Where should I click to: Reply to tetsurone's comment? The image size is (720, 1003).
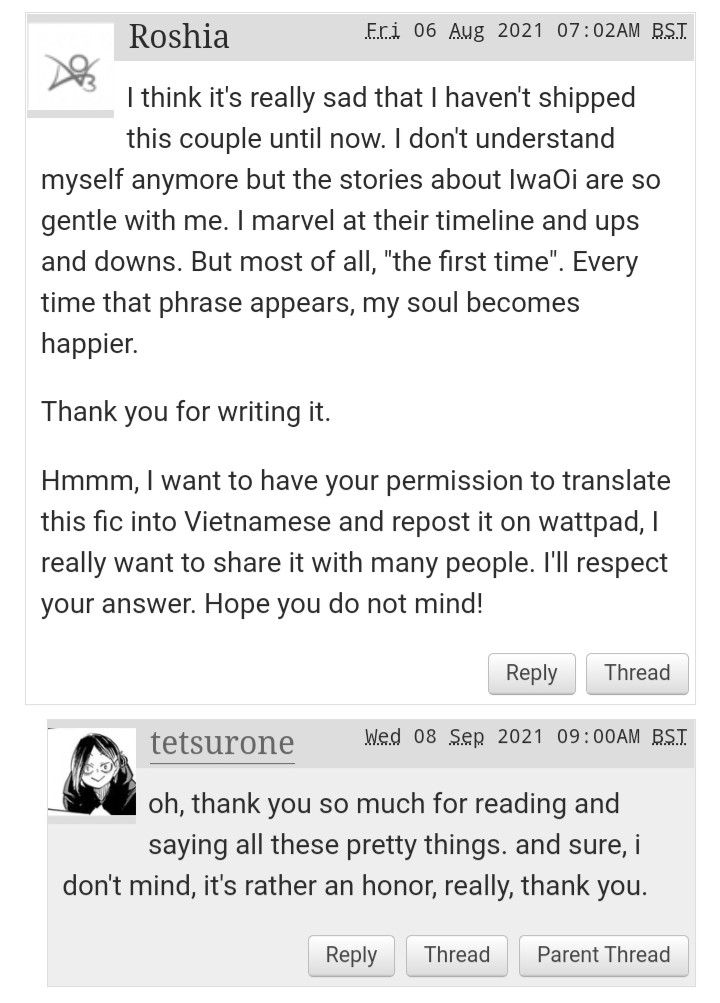351,955
